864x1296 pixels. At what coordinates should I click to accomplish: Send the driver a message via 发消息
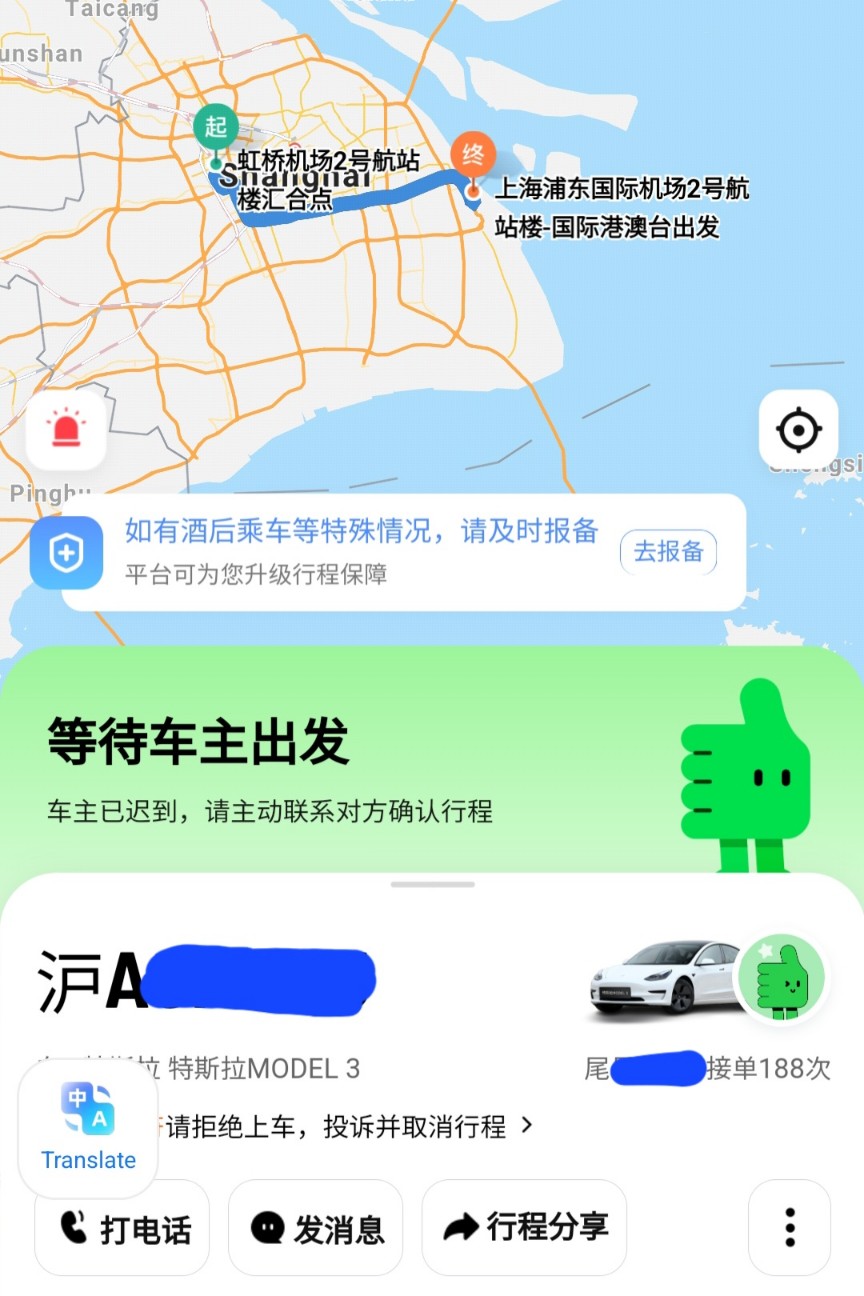[316, 1228]
